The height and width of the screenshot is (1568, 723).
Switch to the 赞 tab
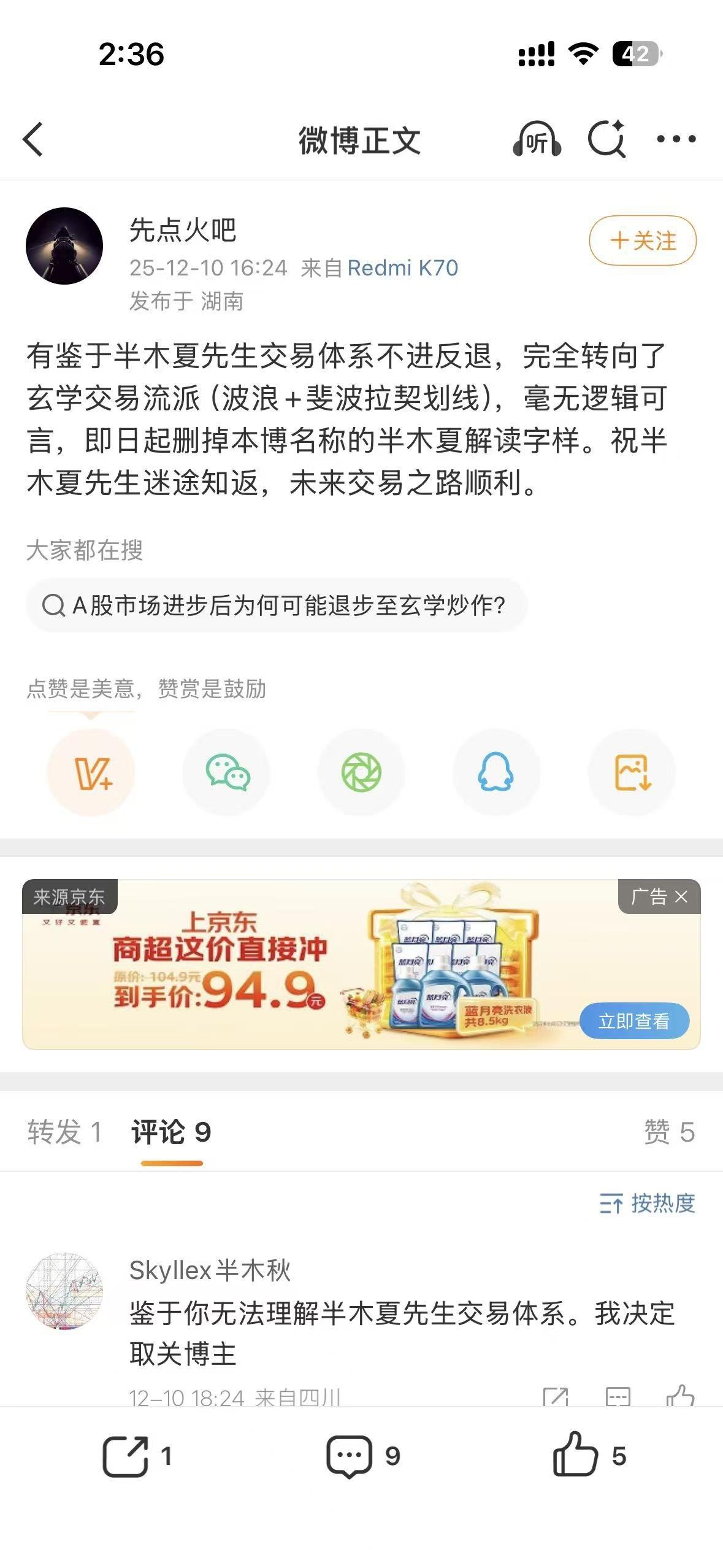click(x=668, y=1132)
